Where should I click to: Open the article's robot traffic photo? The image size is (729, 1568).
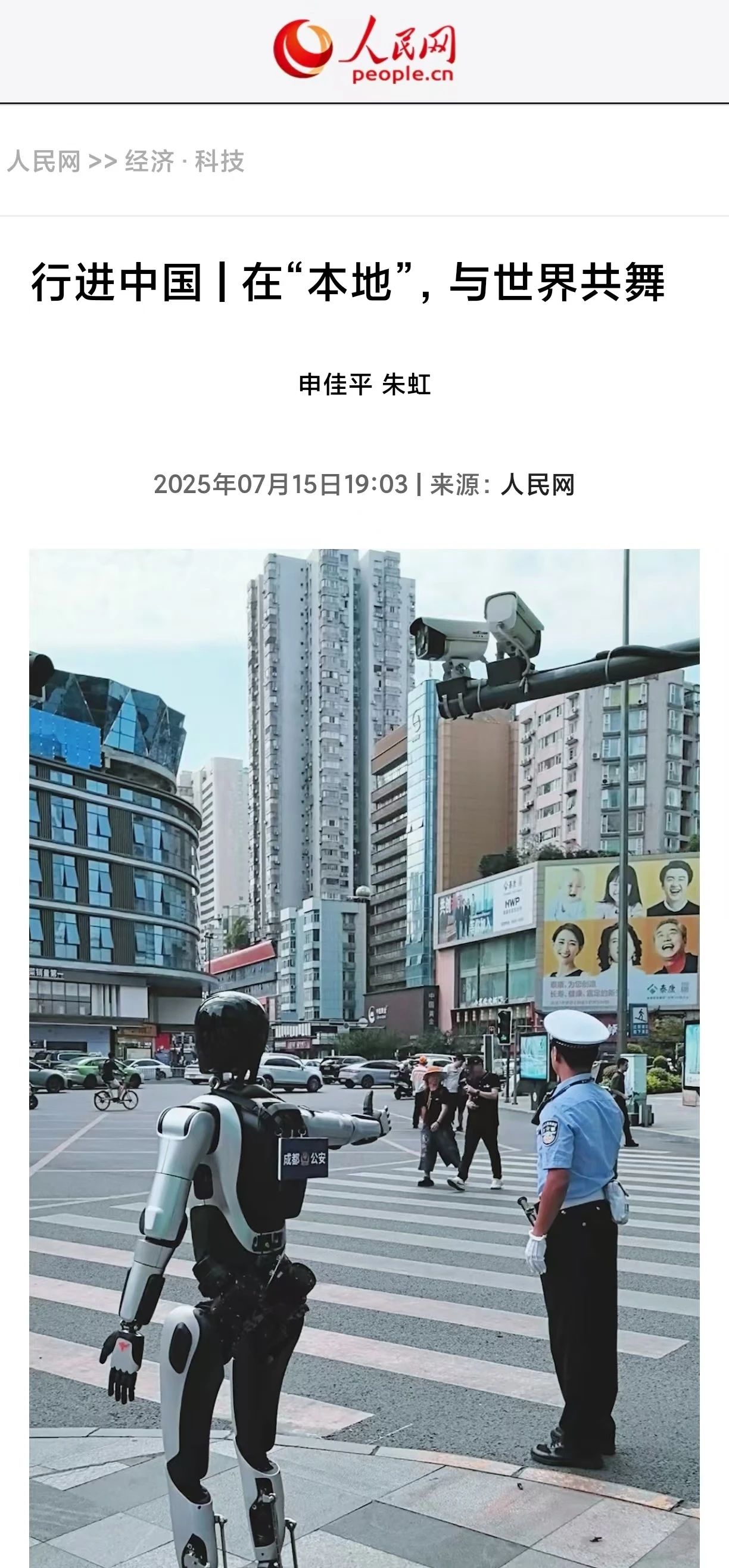coord(364,1035)
